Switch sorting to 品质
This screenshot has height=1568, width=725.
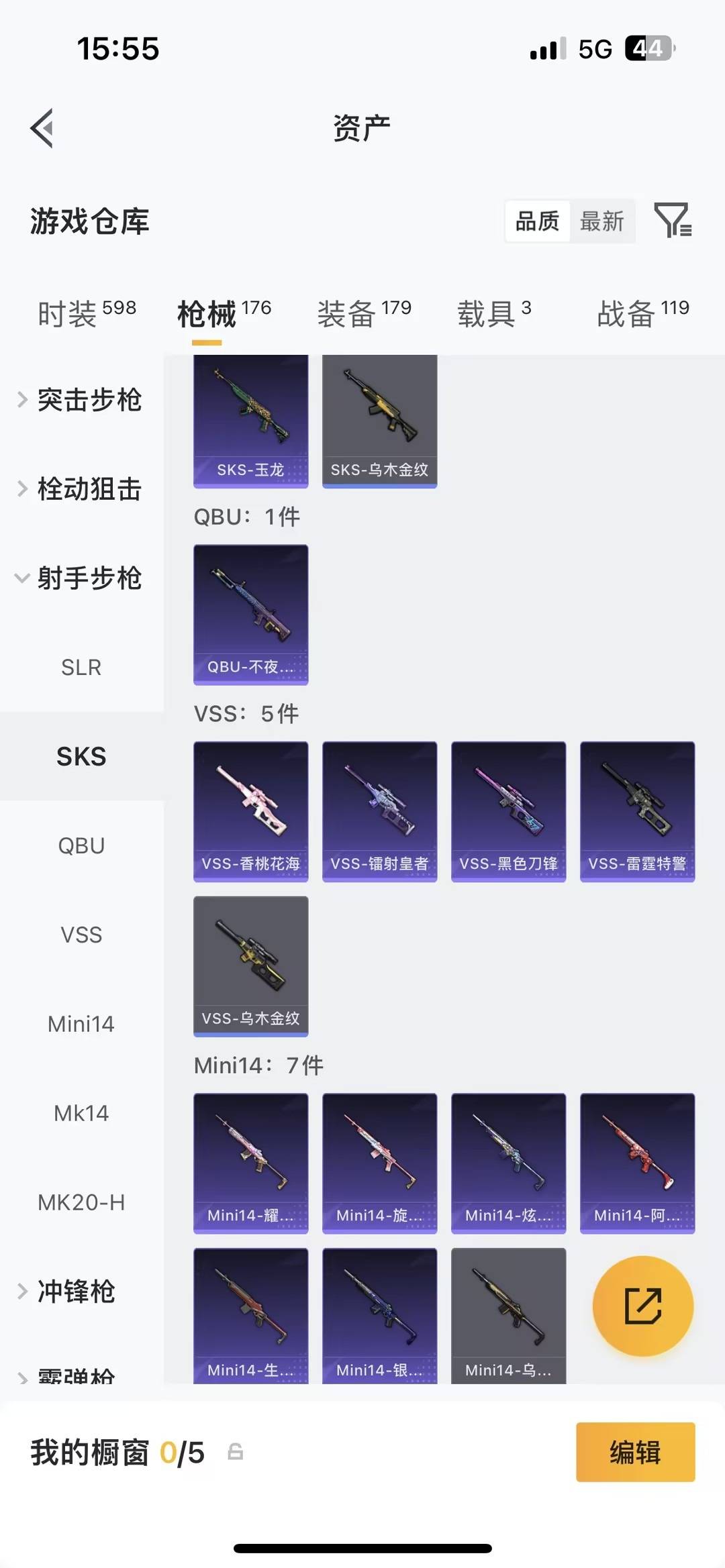(x=537, y=221)
